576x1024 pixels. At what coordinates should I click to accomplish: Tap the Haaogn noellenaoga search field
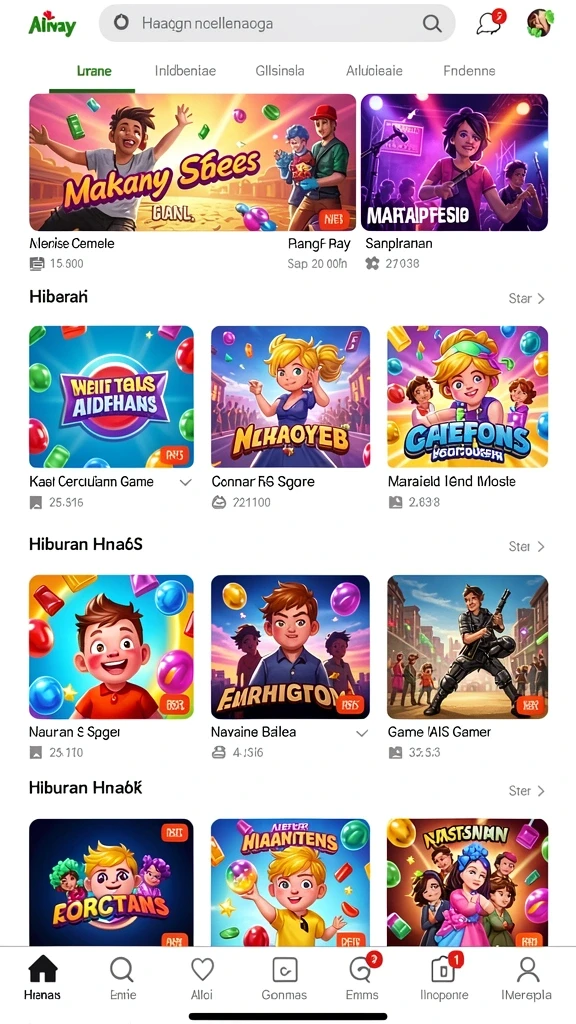coord(277,24)
